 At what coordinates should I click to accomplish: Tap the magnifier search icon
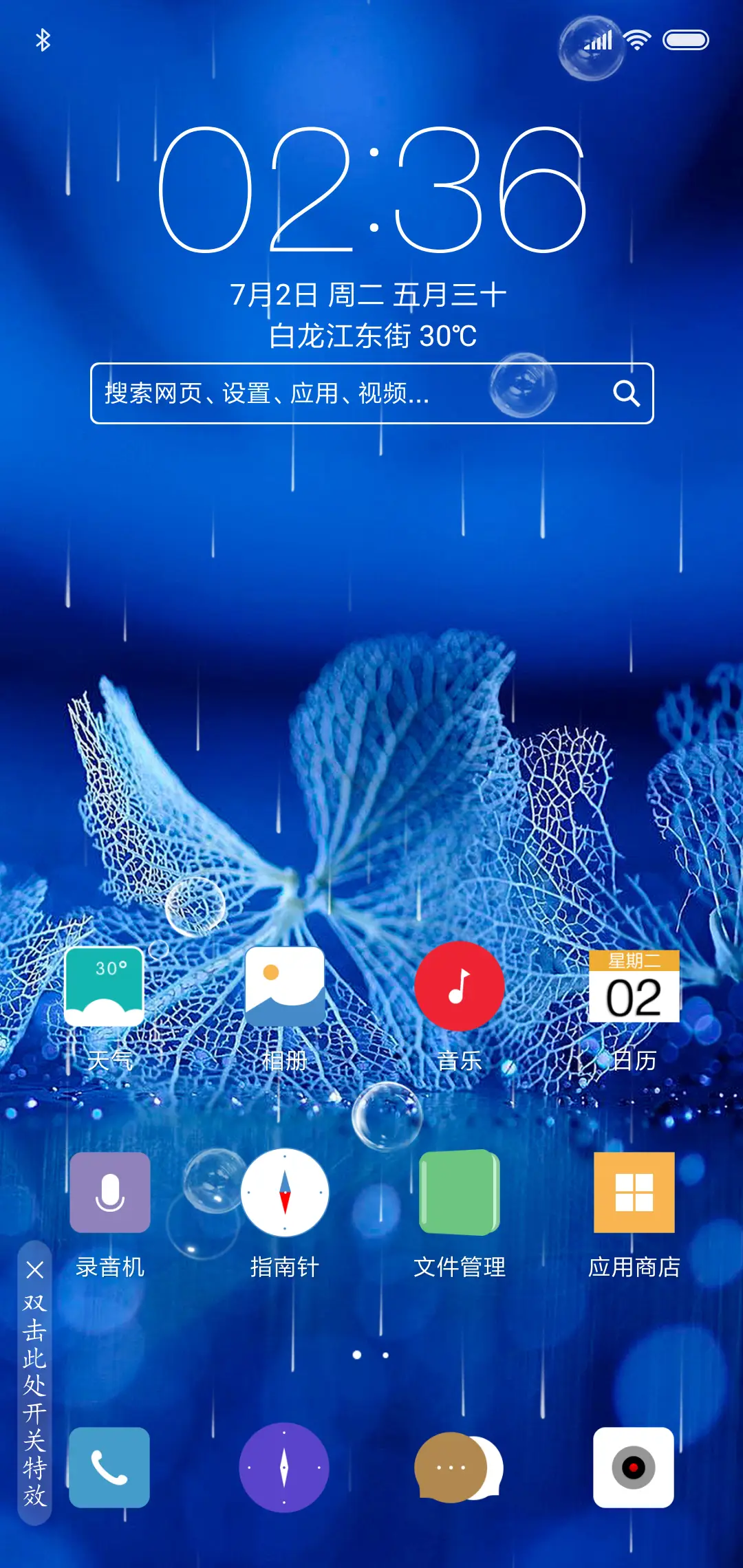pos(626,393)
